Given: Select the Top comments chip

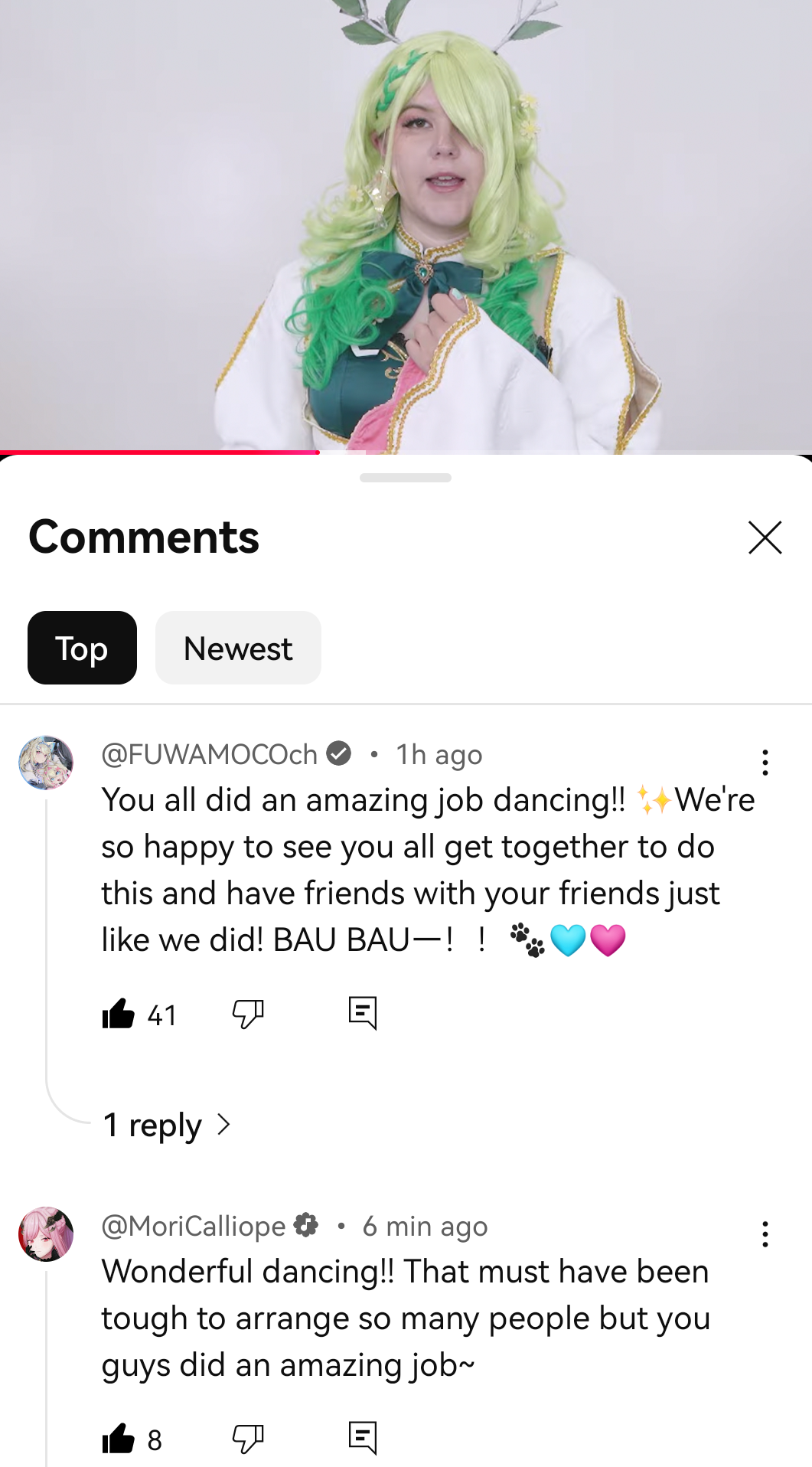Looking at the screenshot, I should coord(82,648).
